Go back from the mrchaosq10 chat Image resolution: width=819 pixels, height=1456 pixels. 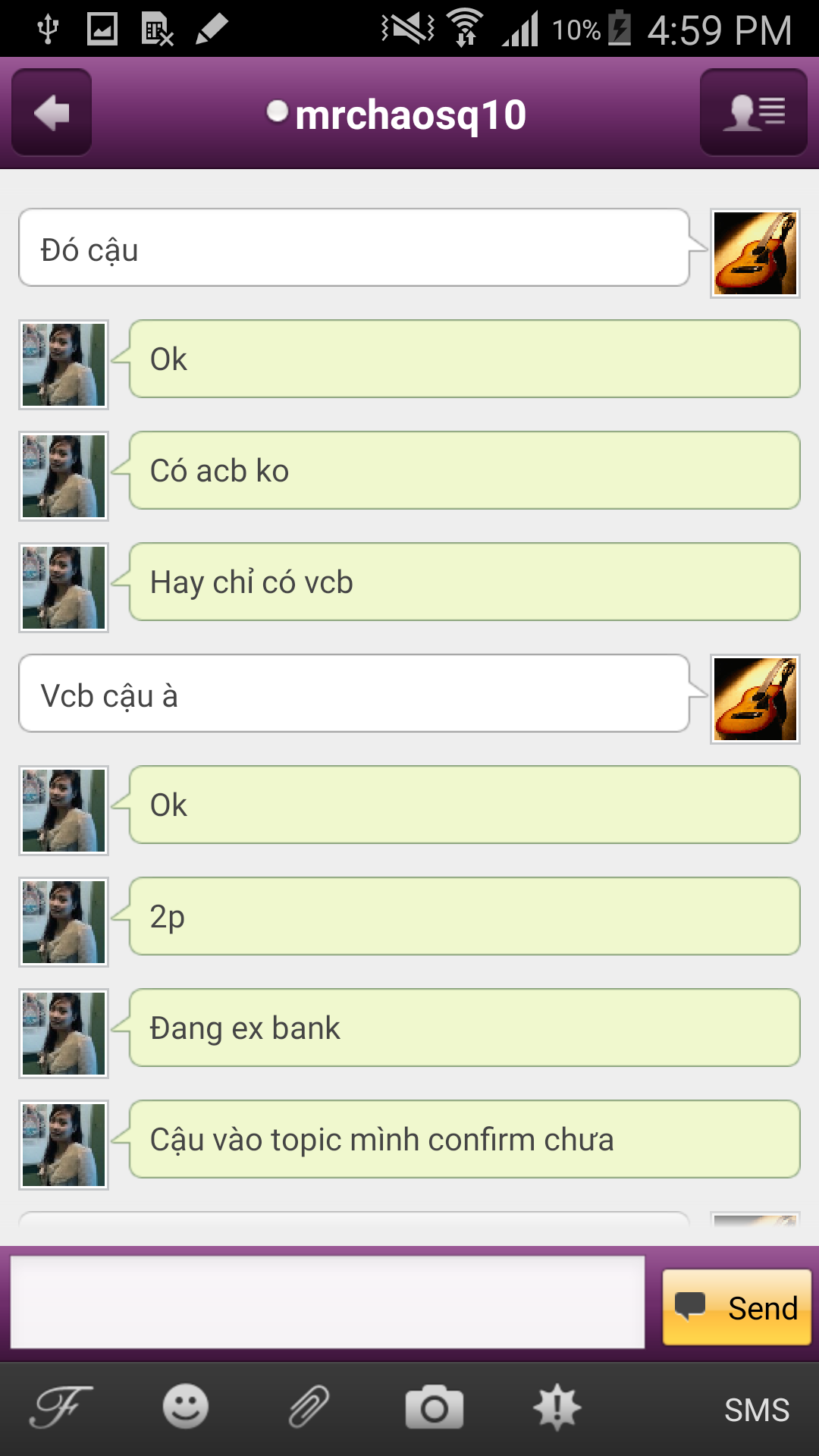[x=52, y=113]
